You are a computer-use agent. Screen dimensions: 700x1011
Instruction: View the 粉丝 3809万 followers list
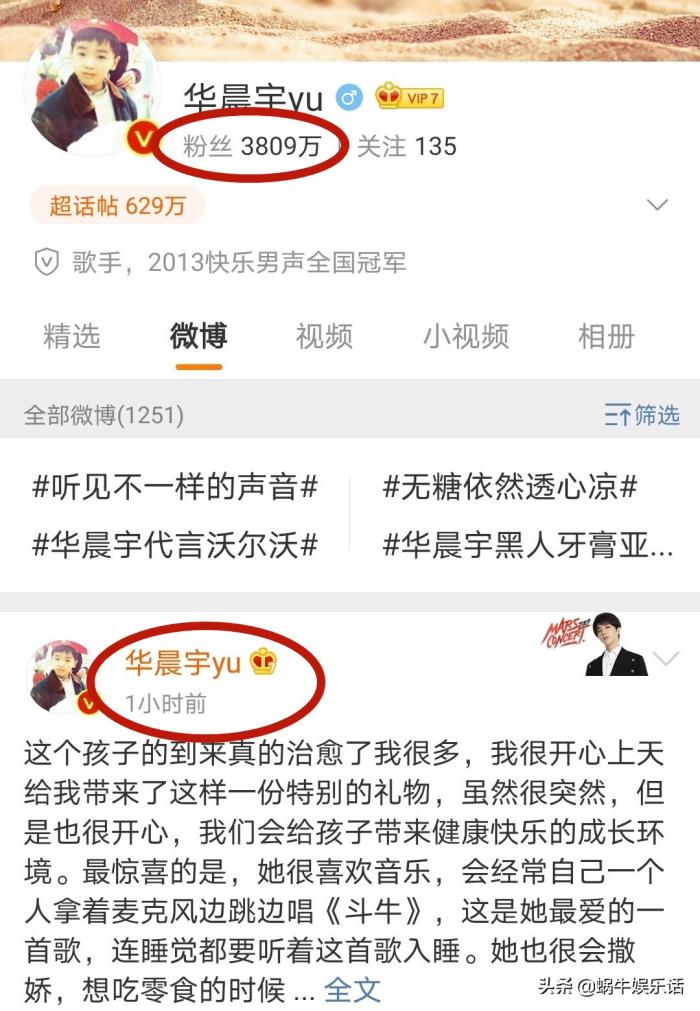point(252,146)
